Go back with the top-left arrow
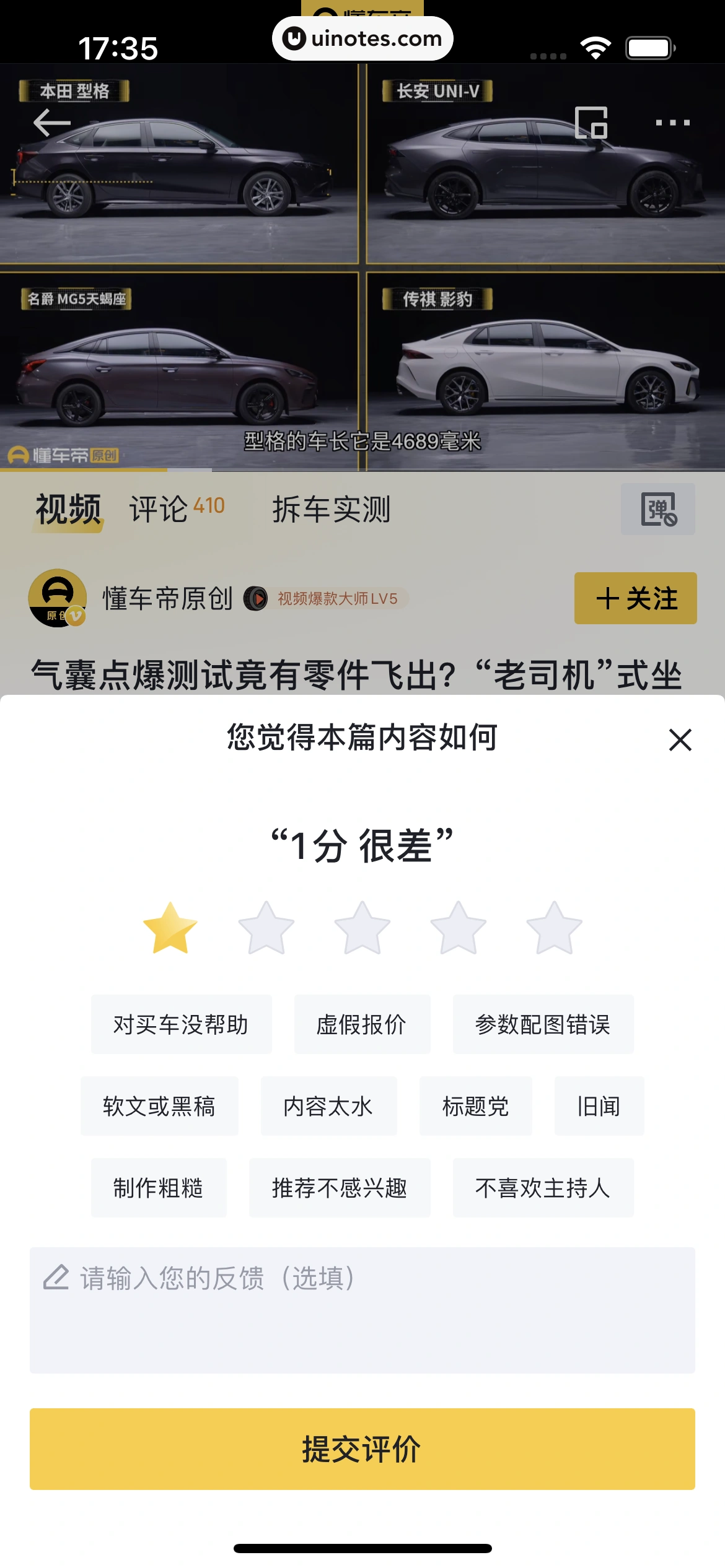 (x=52, y=122)
